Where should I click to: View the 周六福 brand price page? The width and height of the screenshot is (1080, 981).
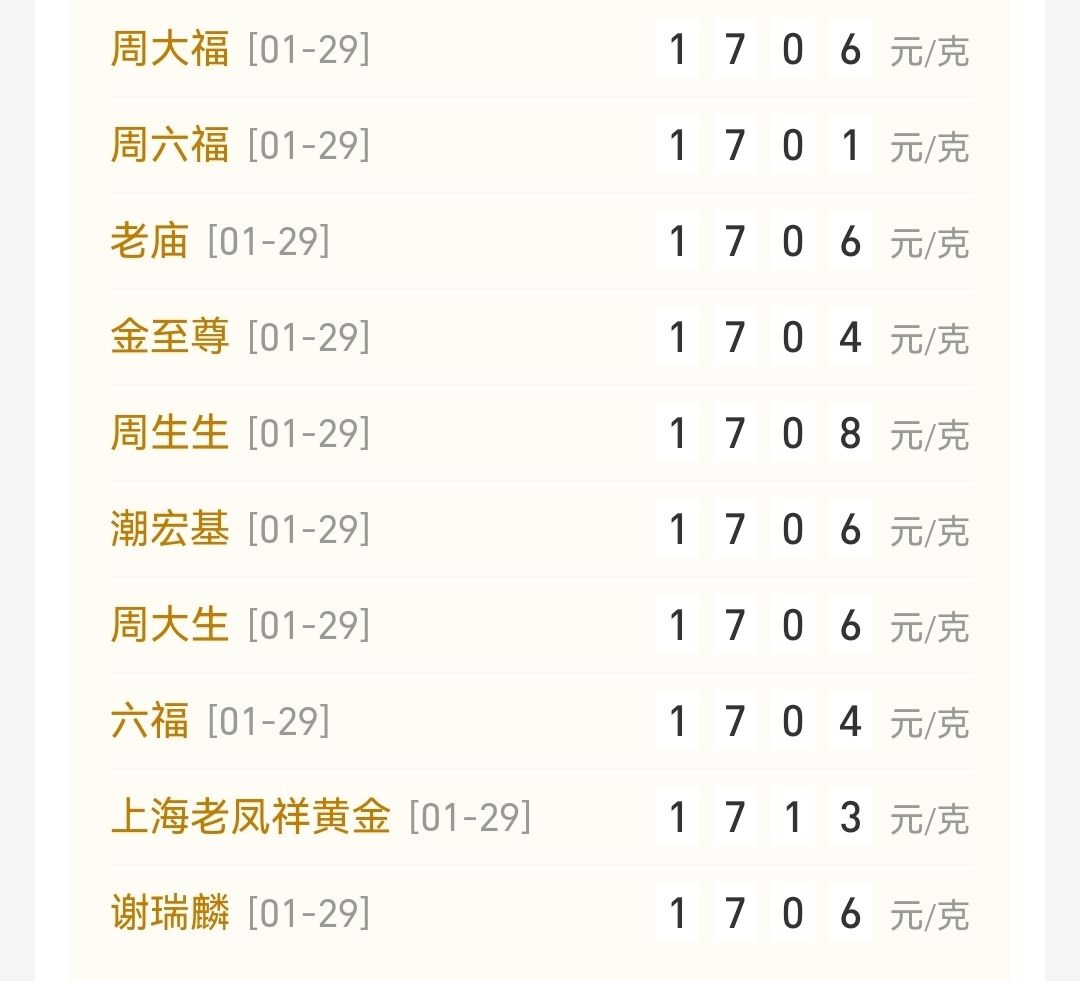pyautogui.click(x=170, y=145)
